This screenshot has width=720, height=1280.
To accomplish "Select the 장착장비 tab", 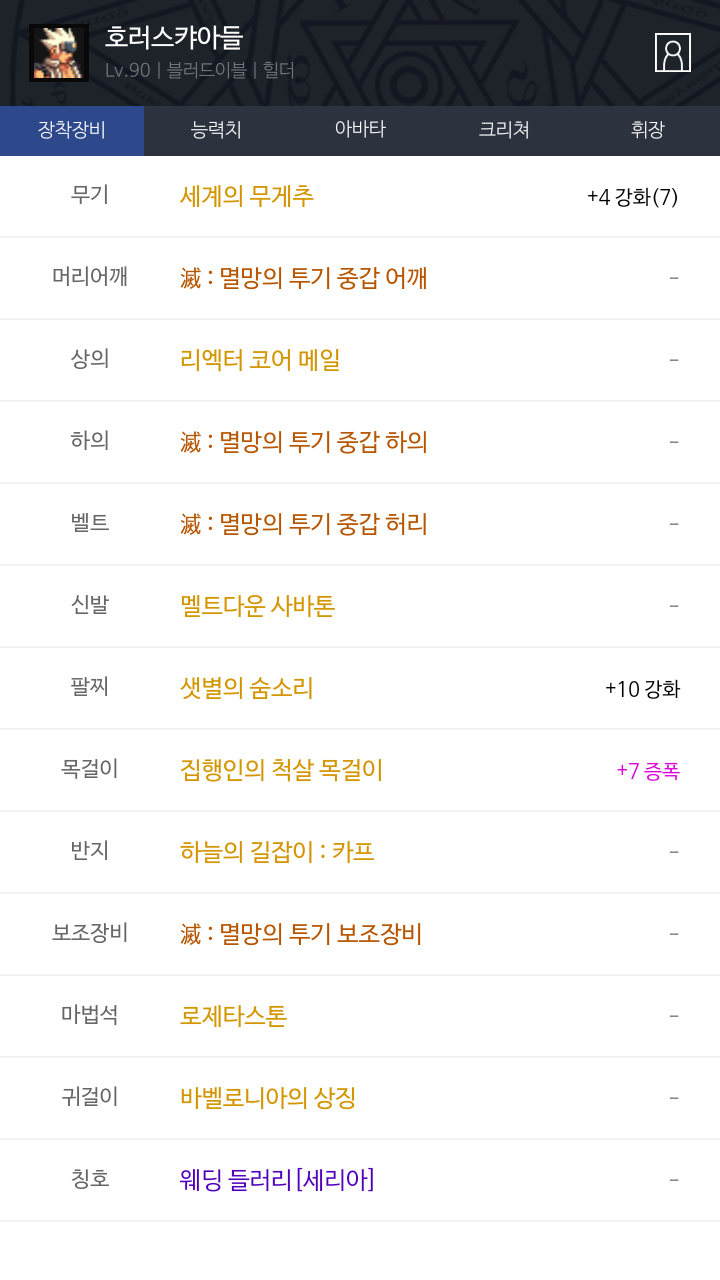I will click(x=72, y=130).
